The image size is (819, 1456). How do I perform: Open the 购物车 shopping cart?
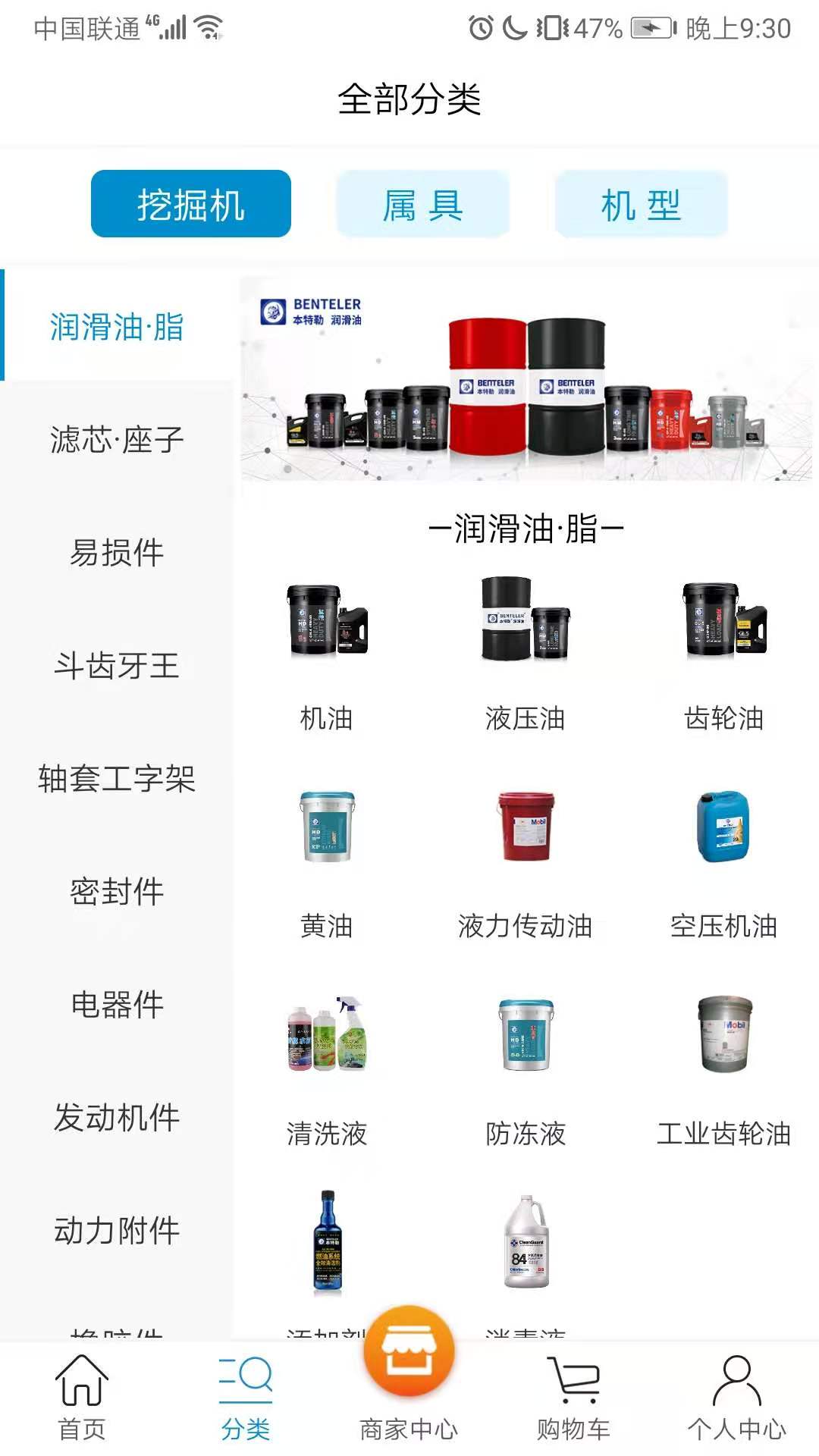(573, 1399)
